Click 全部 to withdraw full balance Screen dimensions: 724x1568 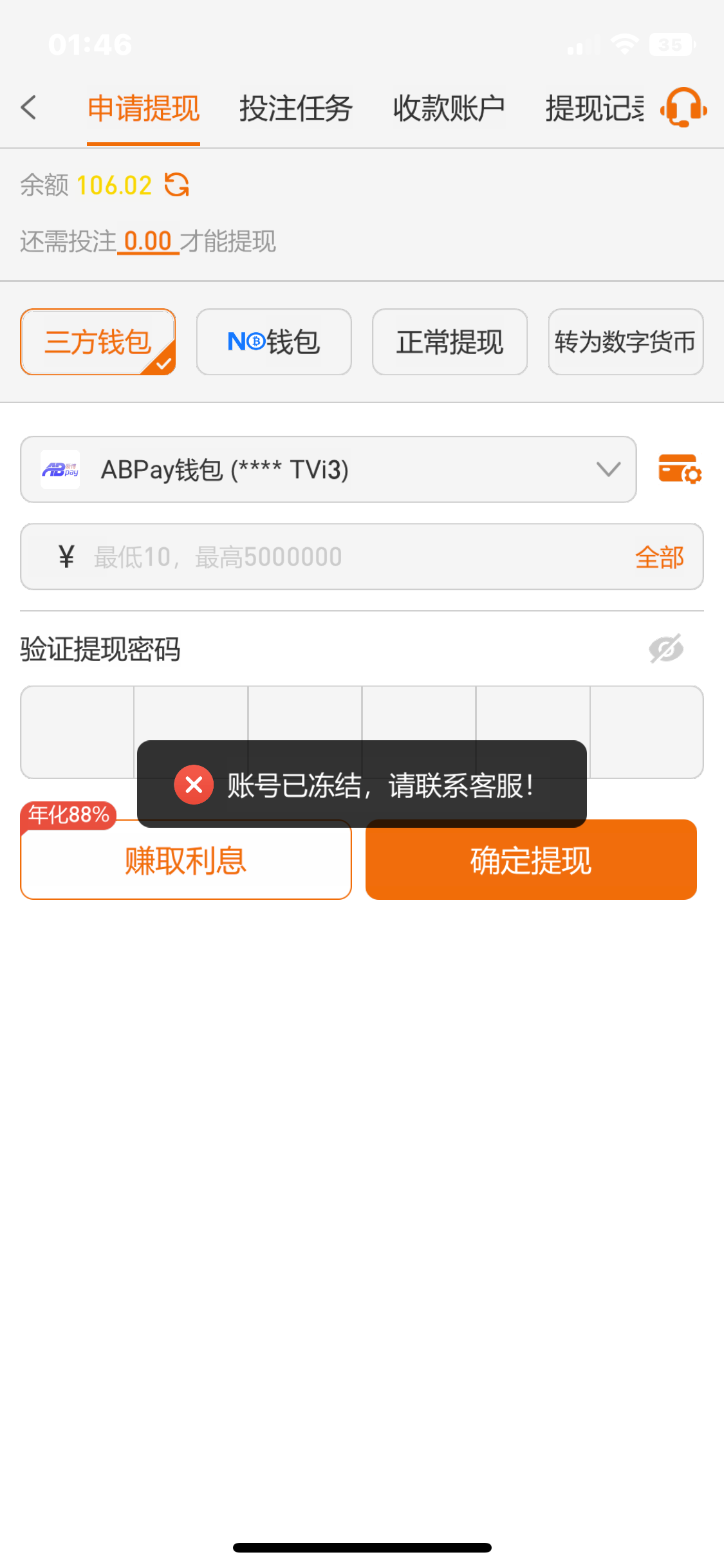tap(658, 556)
